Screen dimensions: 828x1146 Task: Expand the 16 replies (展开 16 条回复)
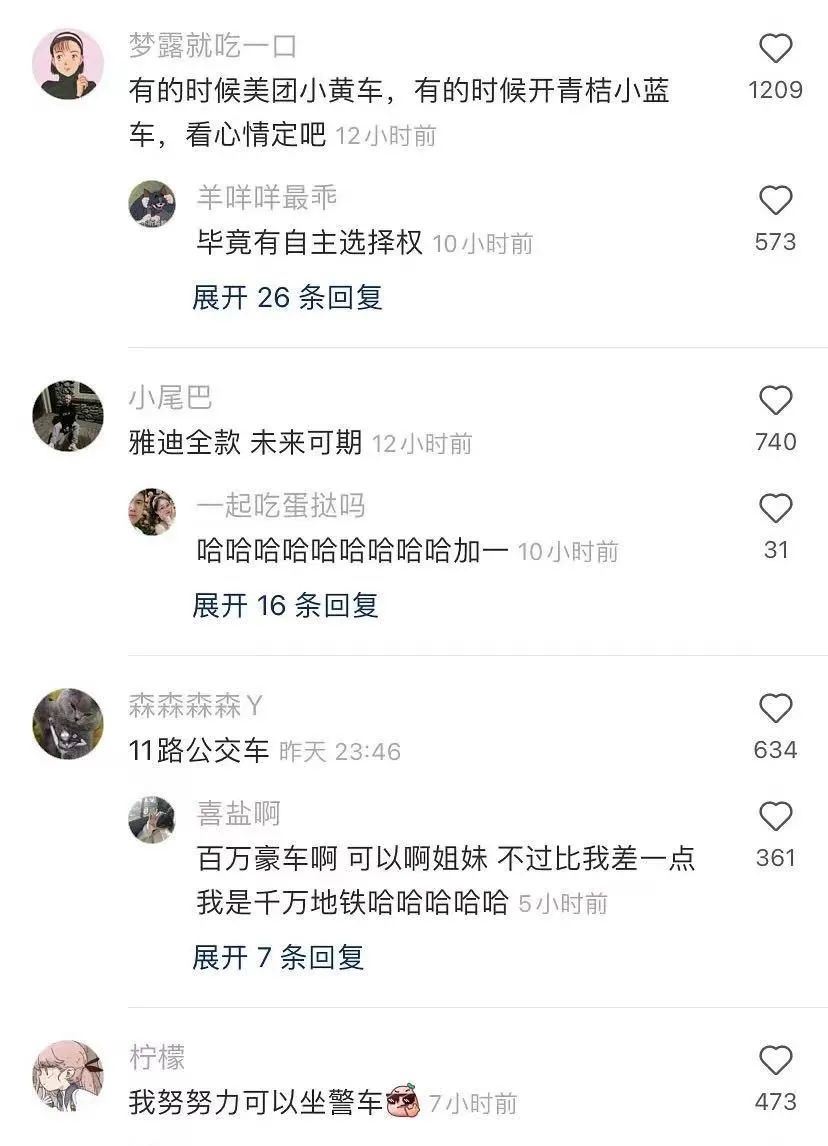[x=285, y=605]
